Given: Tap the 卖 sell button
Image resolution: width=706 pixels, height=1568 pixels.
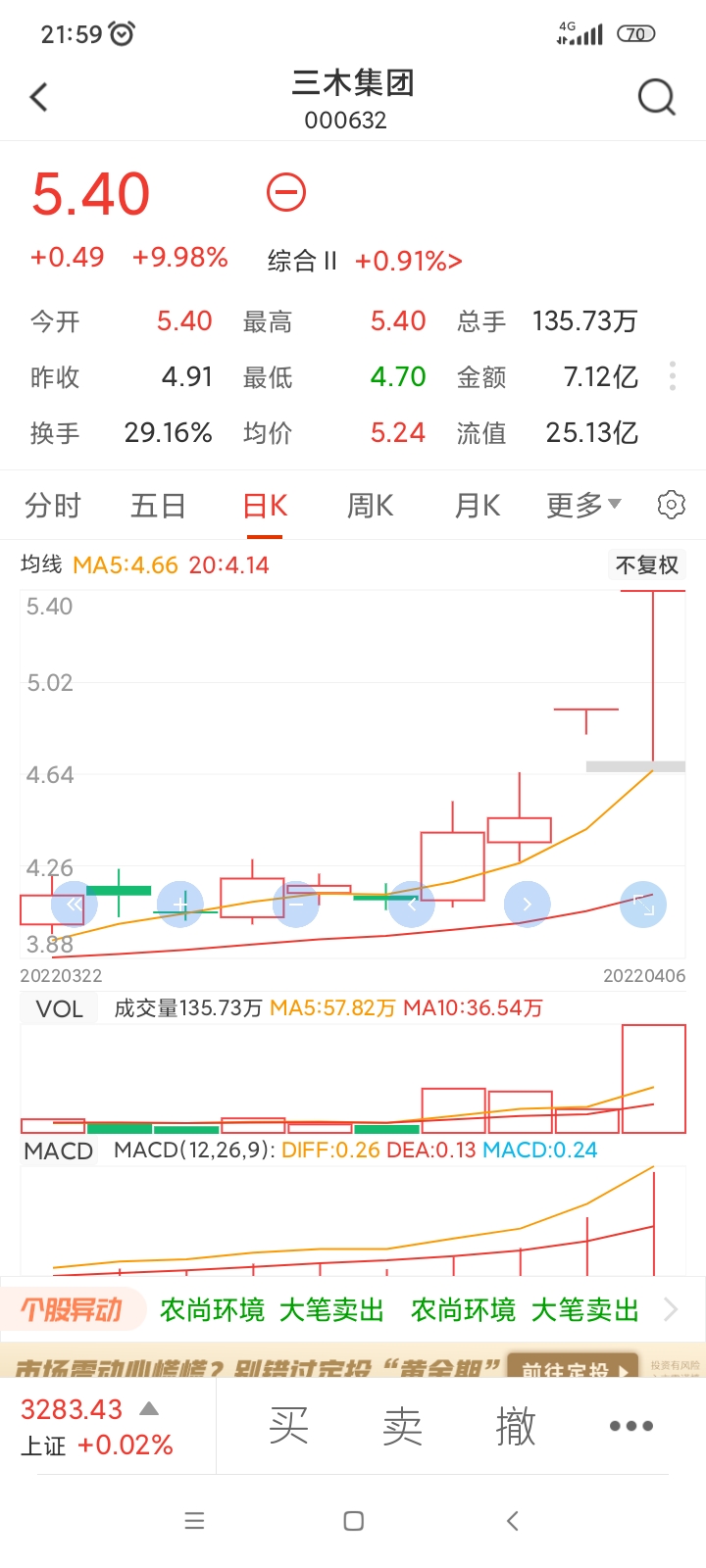Looking at the screenshot, I should [402, 1426].
